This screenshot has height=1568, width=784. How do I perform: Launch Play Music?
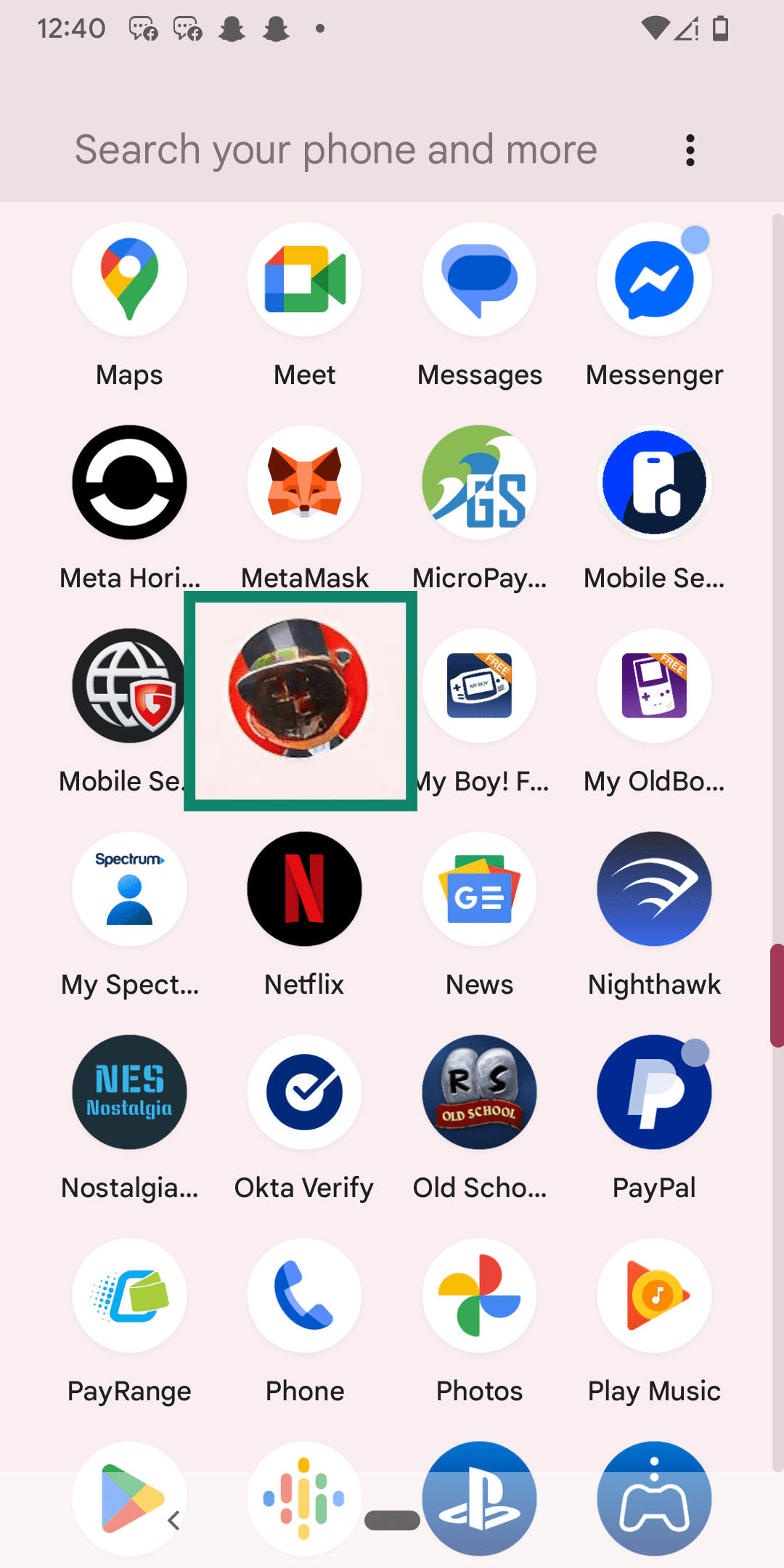coord(653,1296)
